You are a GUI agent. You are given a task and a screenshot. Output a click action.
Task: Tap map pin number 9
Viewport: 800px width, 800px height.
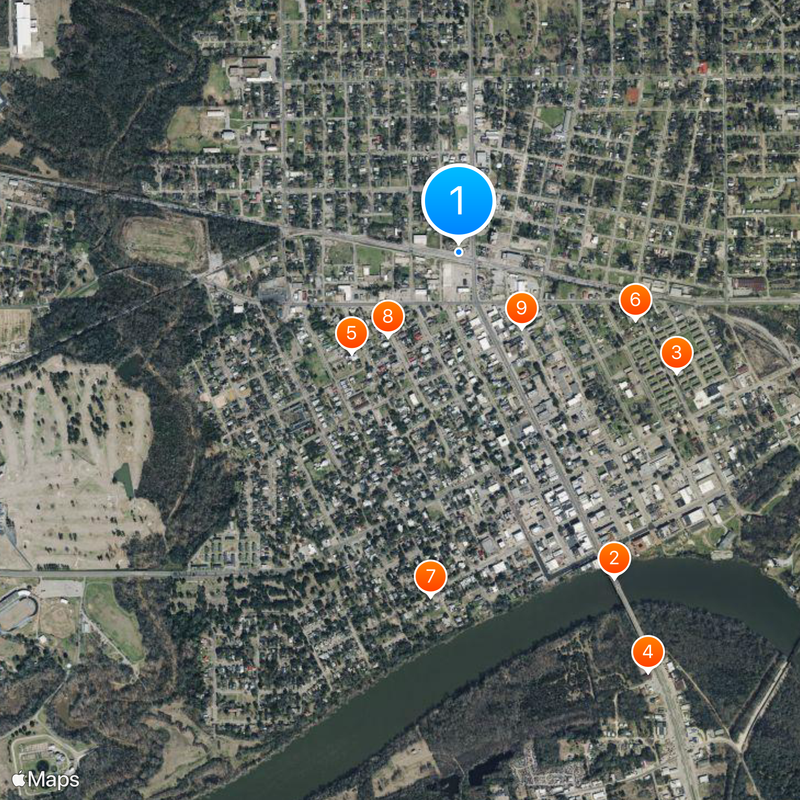pyautogui.click(x=521, y=308)
